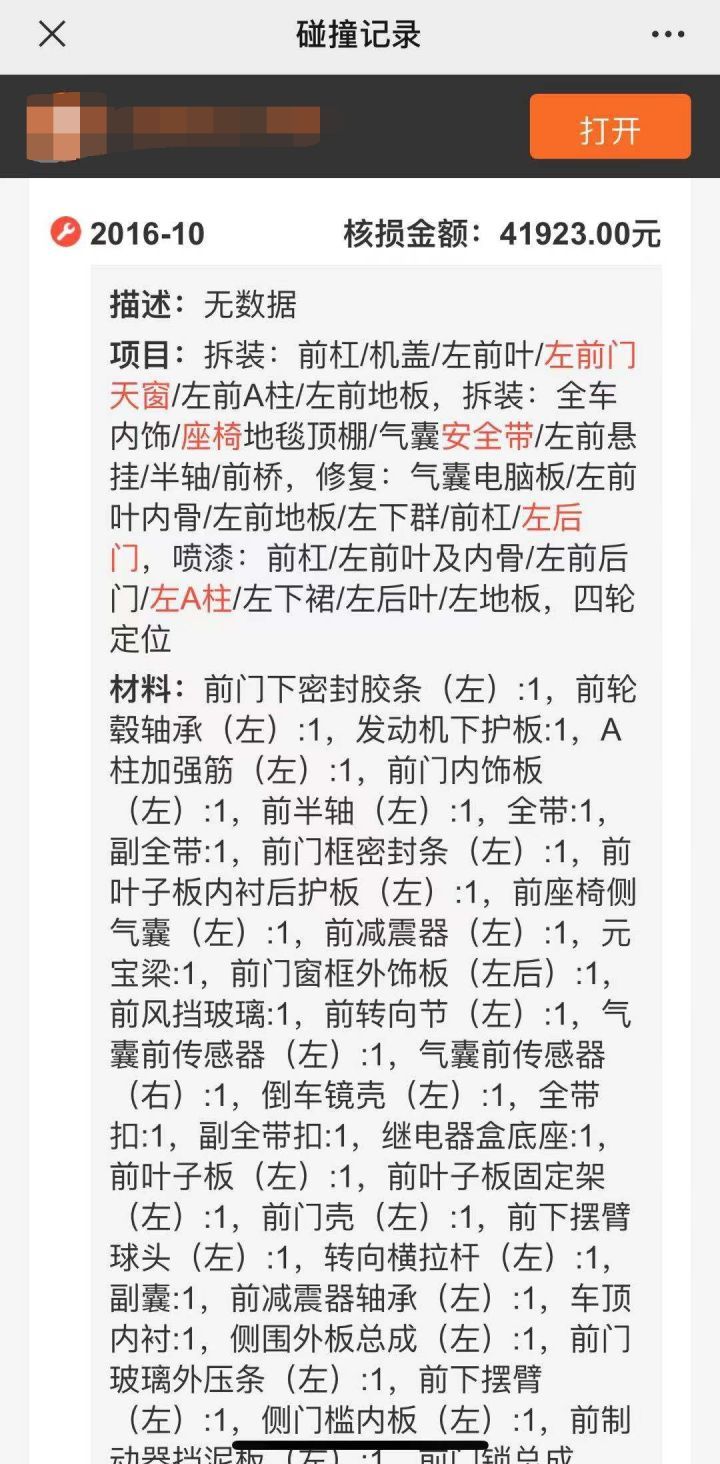Tap the orange 打开 button

pos(610,127)
